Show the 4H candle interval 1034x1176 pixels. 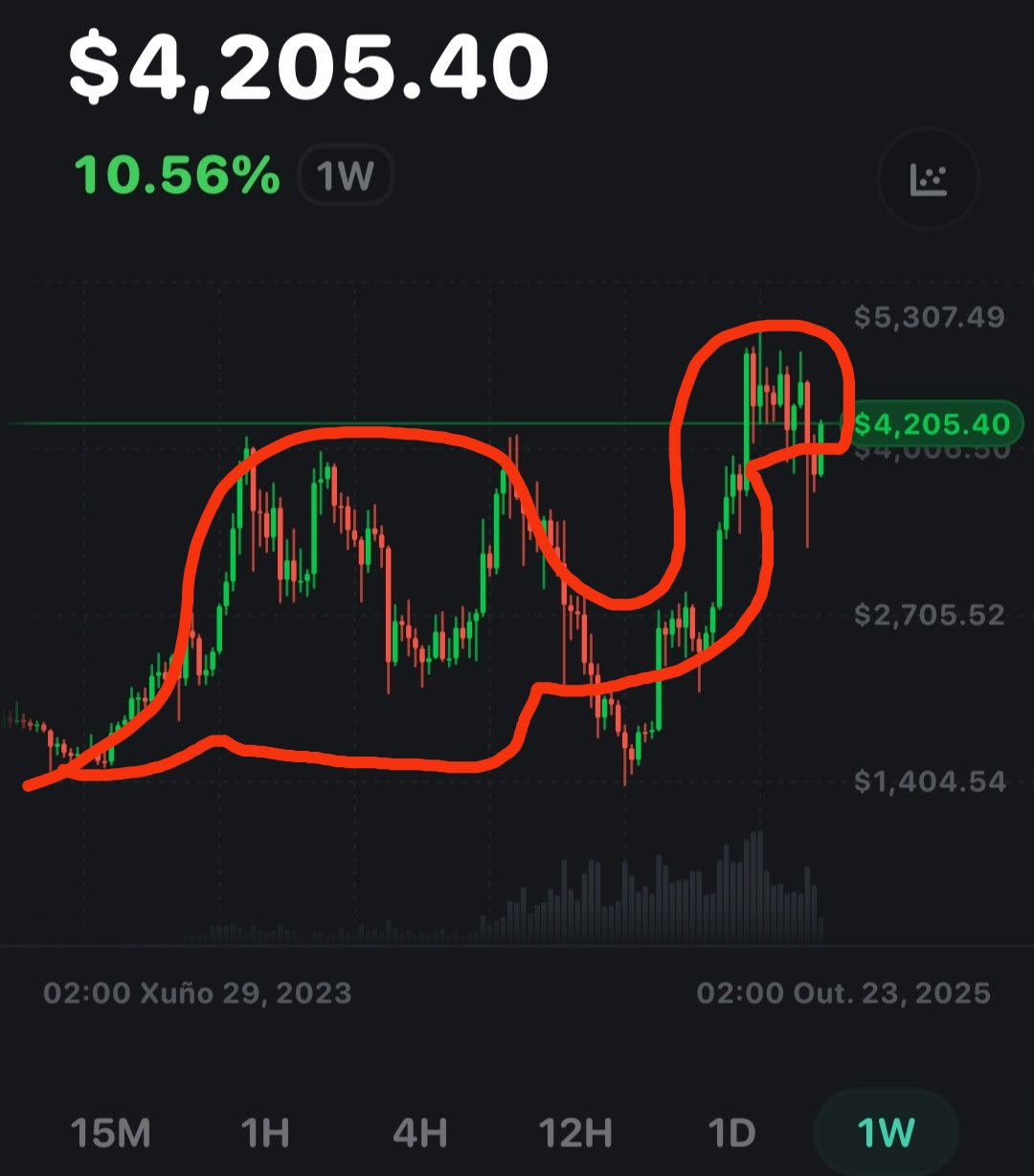click(420, 1134)
